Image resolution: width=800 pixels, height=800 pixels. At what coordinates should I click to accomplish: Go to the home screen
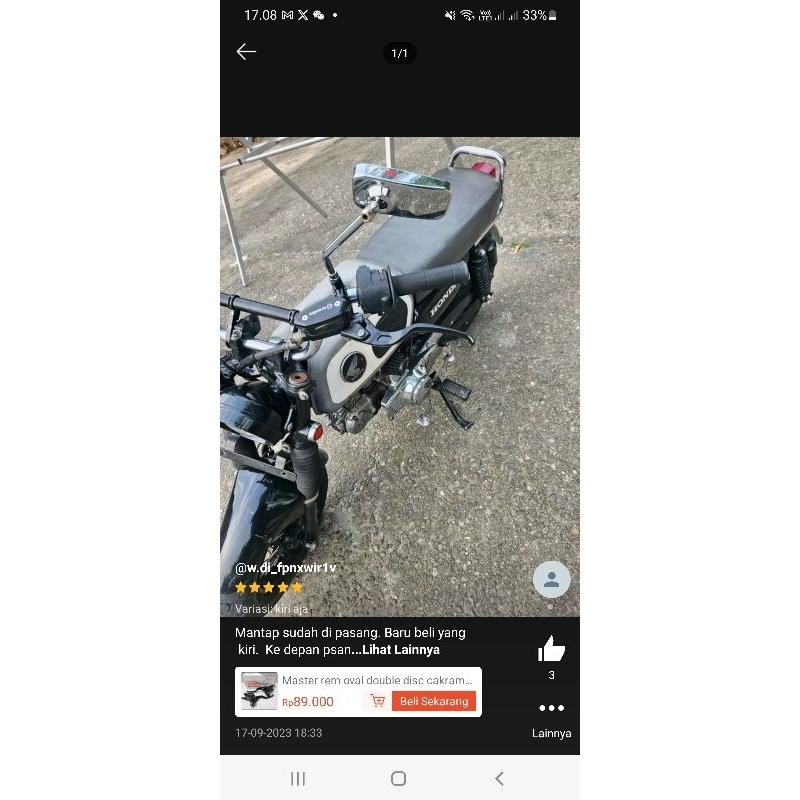[398, 778]
